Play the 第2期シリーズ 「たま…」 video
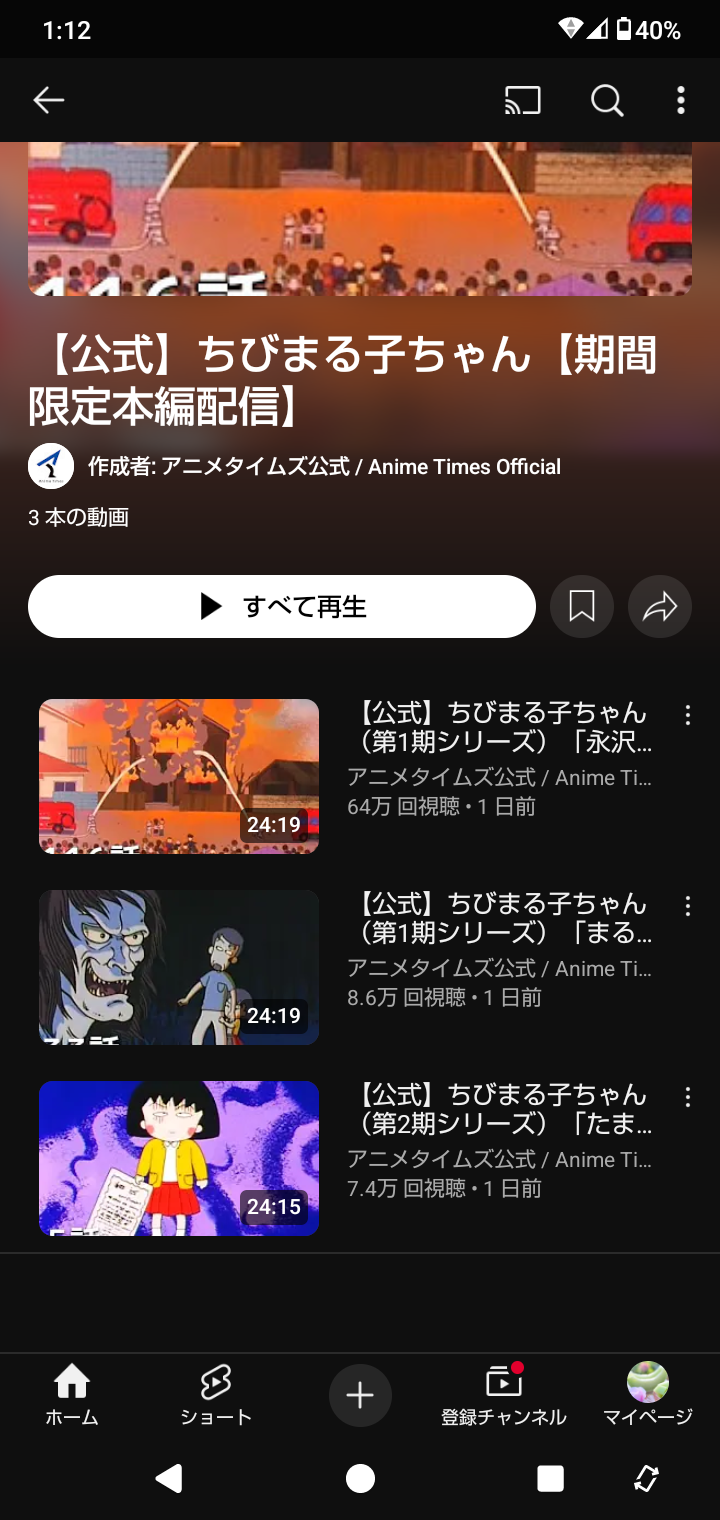 (x=179, y=1158)
